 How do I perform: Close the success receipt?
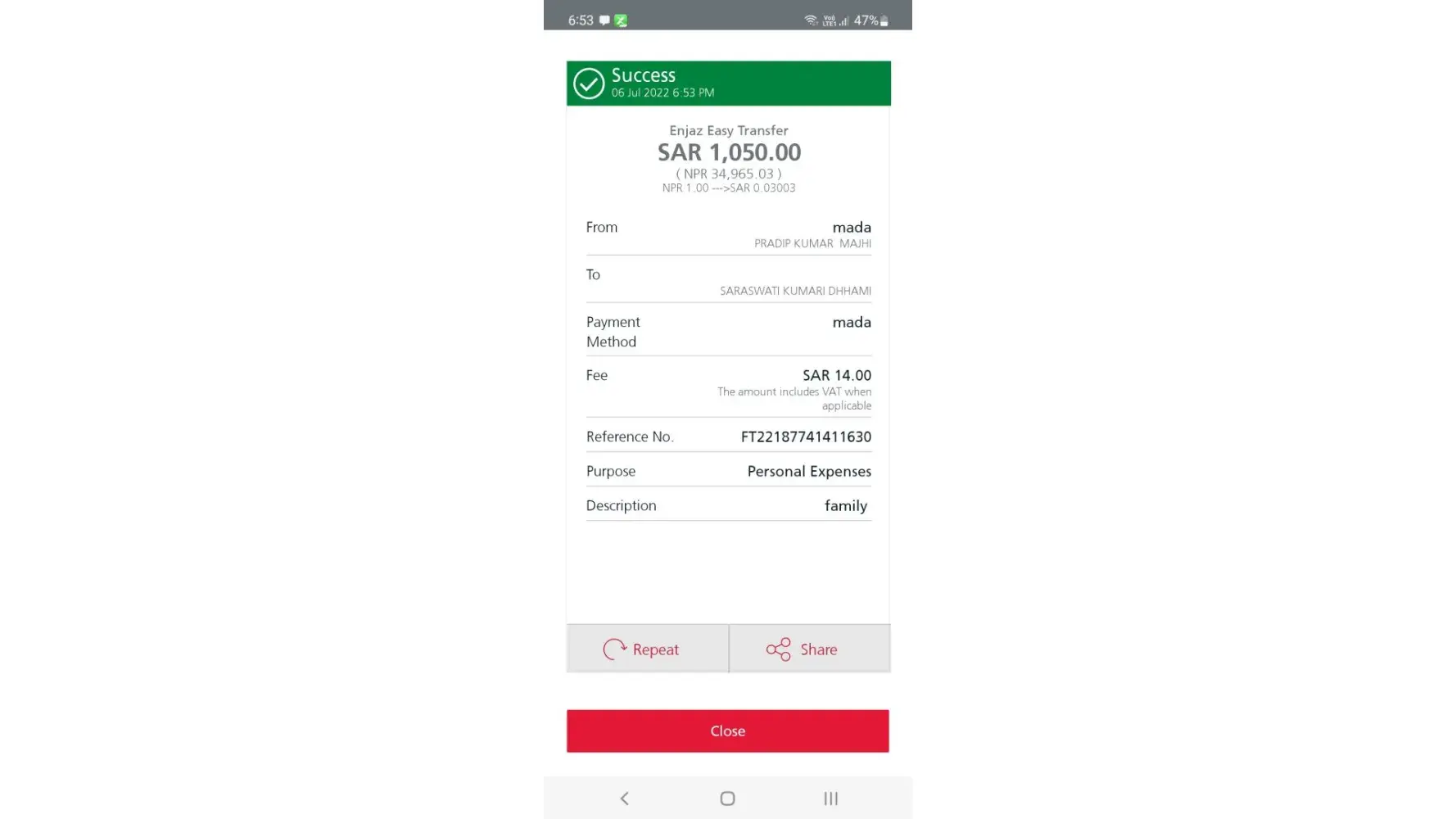click(x=727, y=731)
